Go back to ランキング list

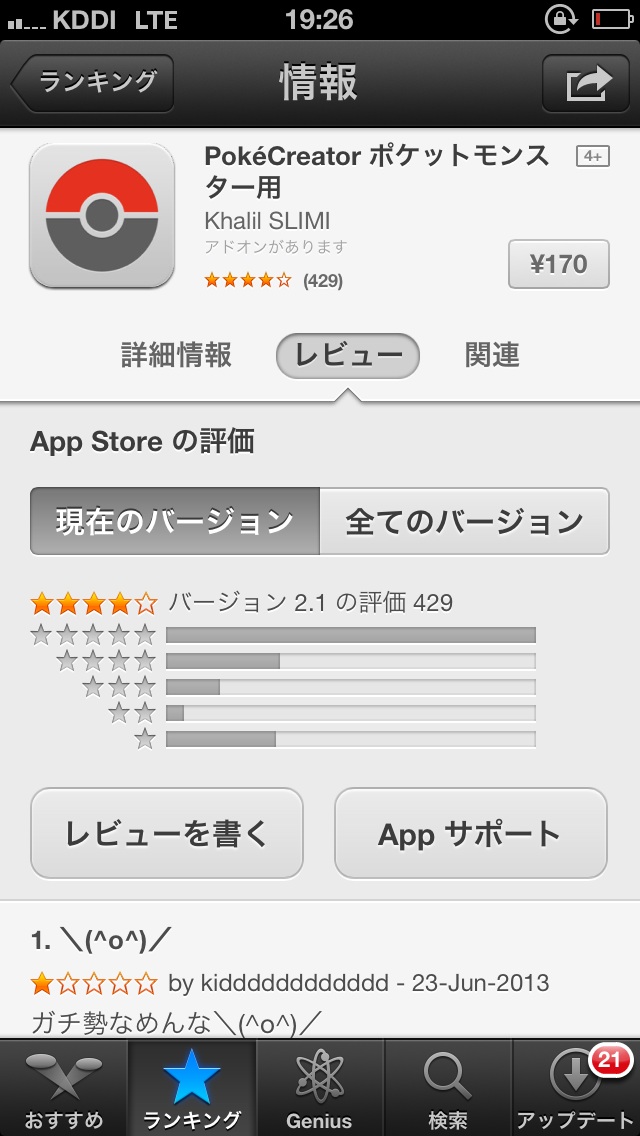(93, 83)
